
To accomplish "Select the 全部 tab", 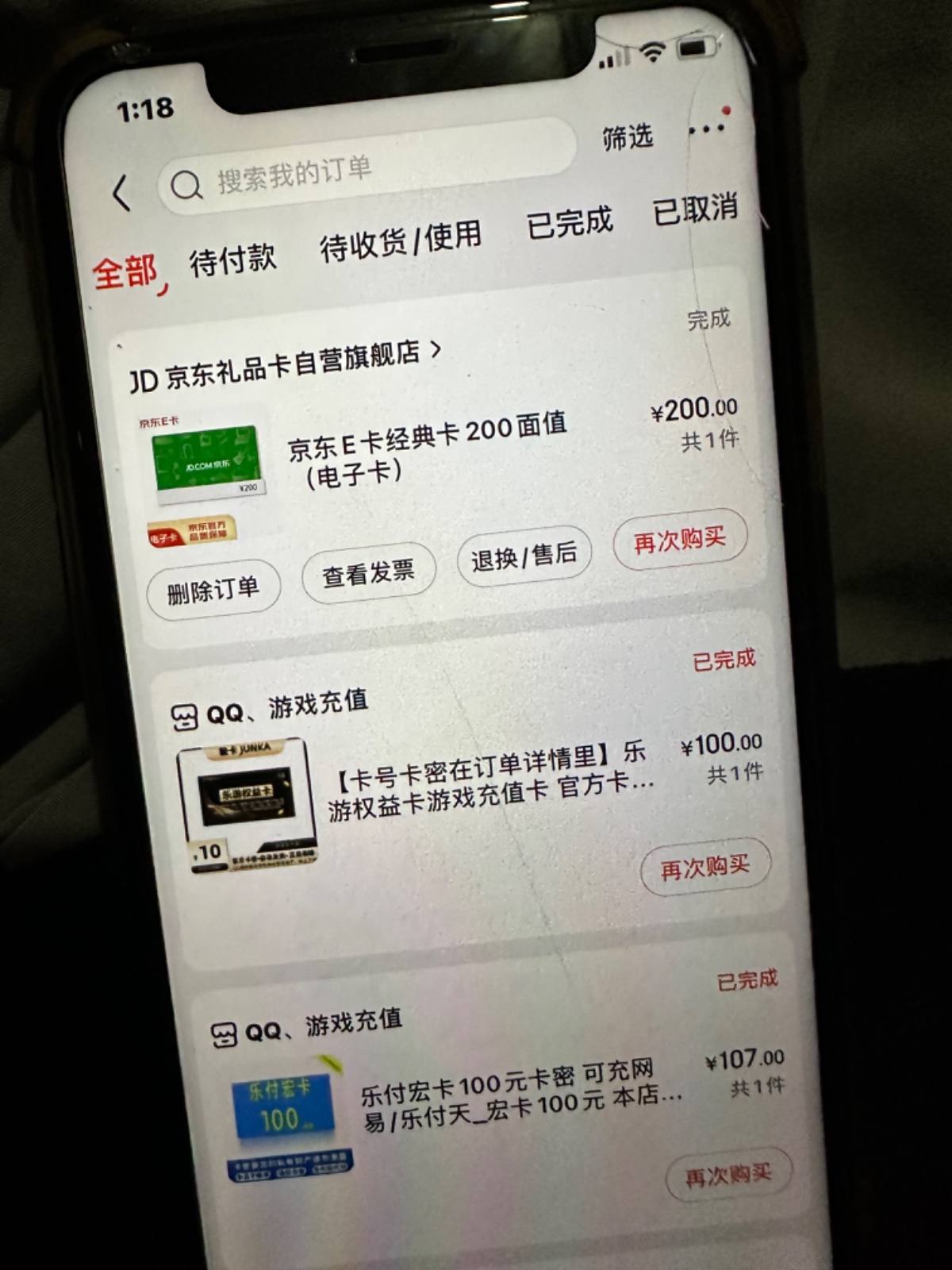I will [x=125, y=272].
